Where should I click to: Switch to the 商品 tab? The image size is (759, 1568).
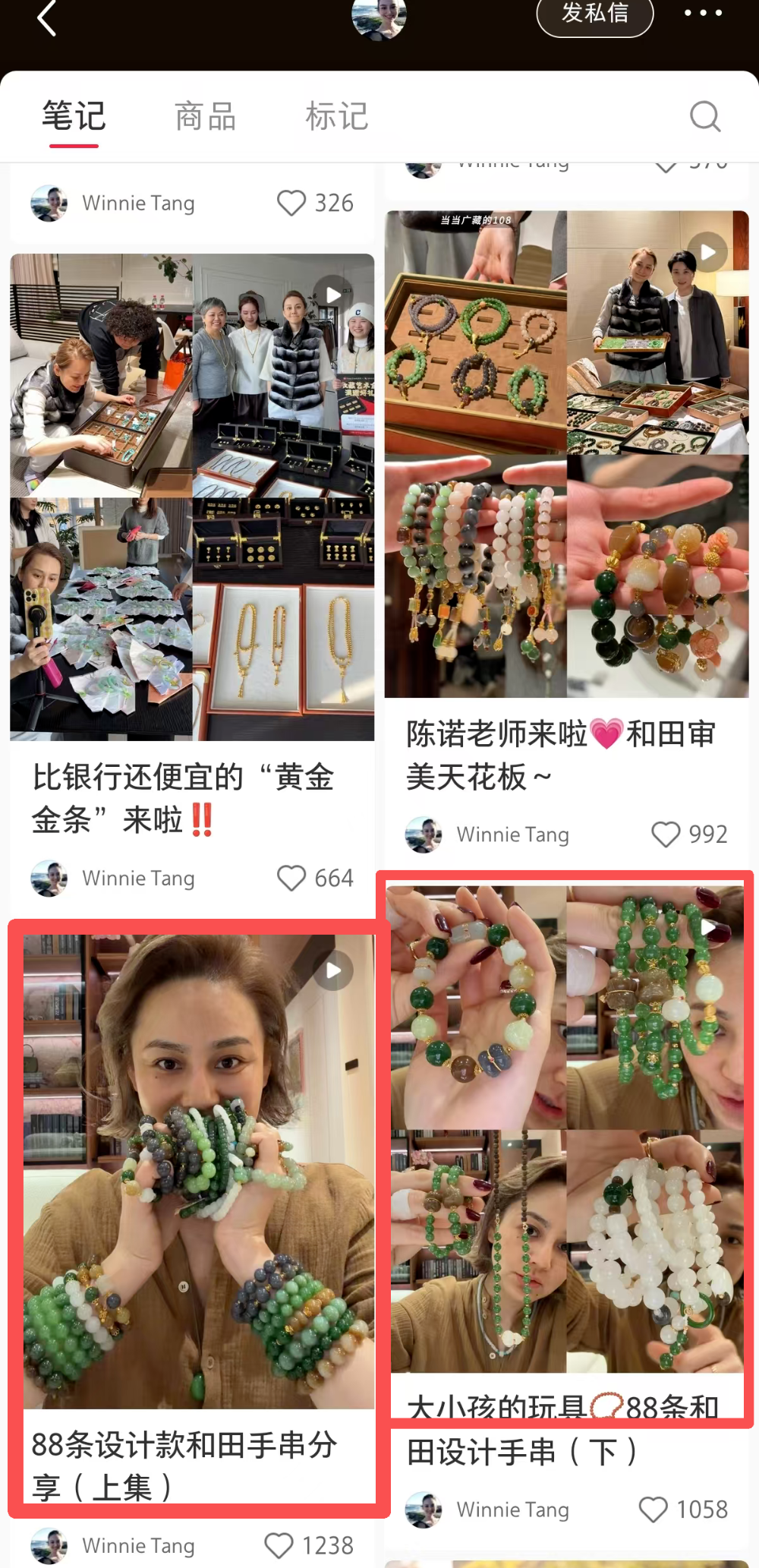point(205,117)
